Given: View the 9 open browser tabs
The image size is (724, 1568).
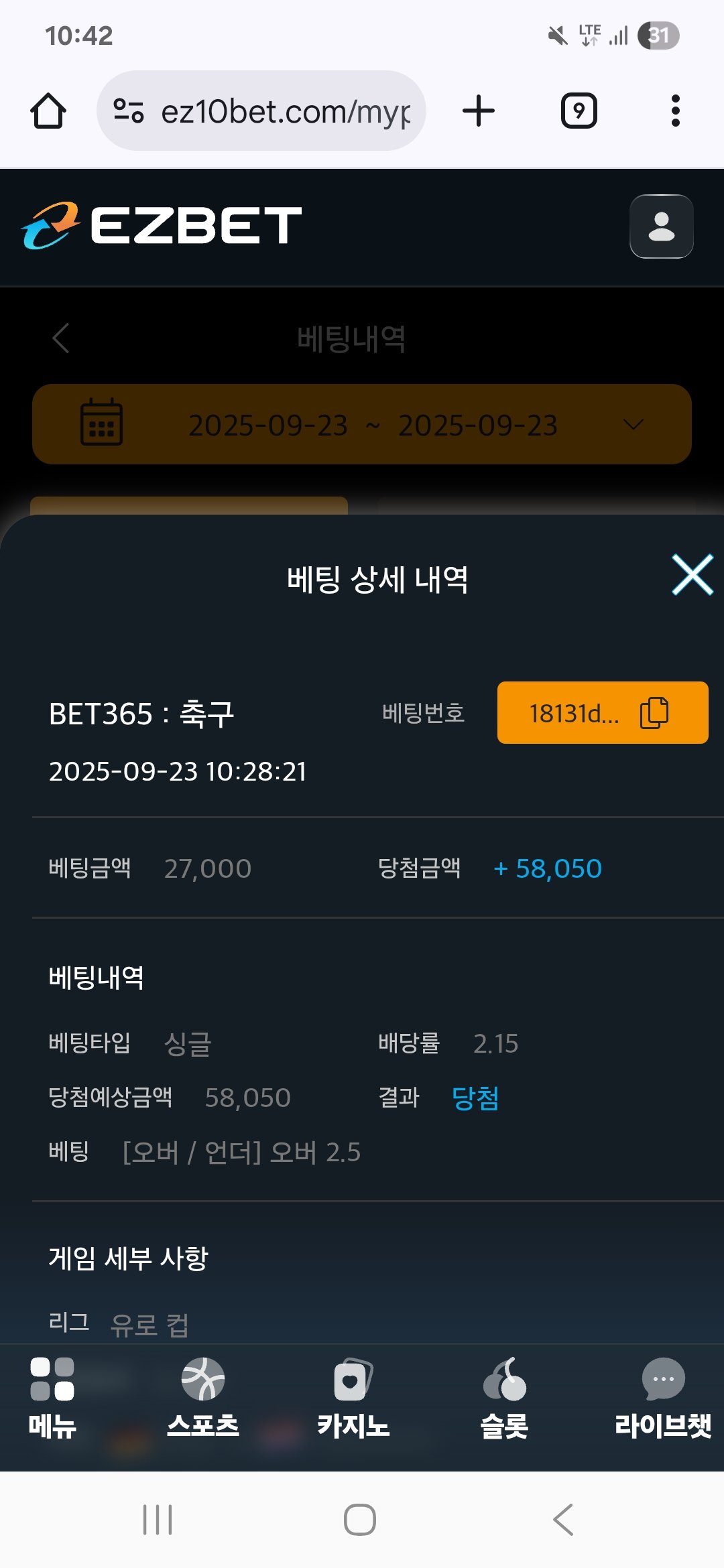Looking at the screenshot, I should click(579, 111).
